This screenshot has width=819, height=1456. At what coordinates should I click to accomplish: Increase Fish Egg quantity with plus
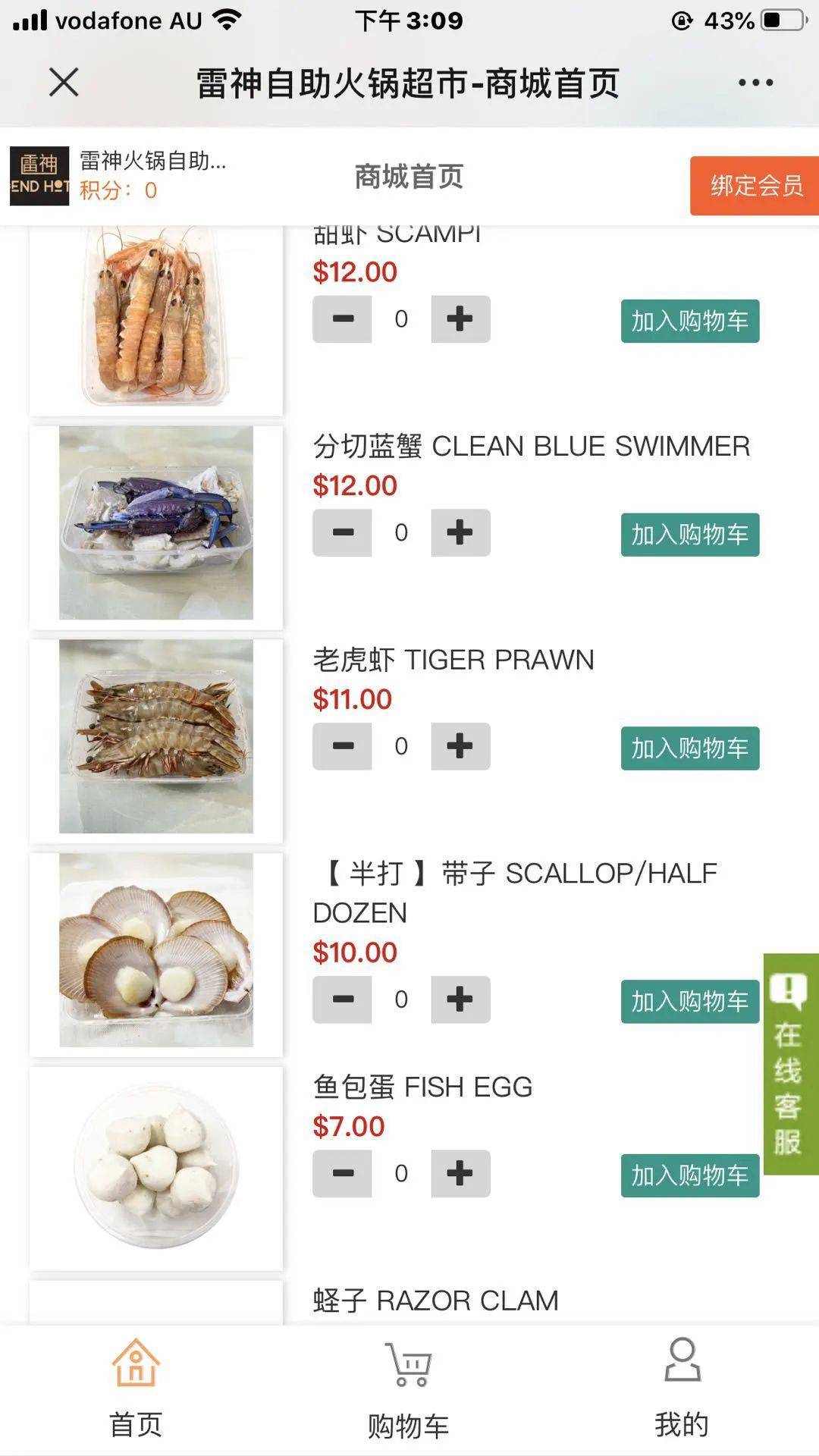[x=460, y=1174]
